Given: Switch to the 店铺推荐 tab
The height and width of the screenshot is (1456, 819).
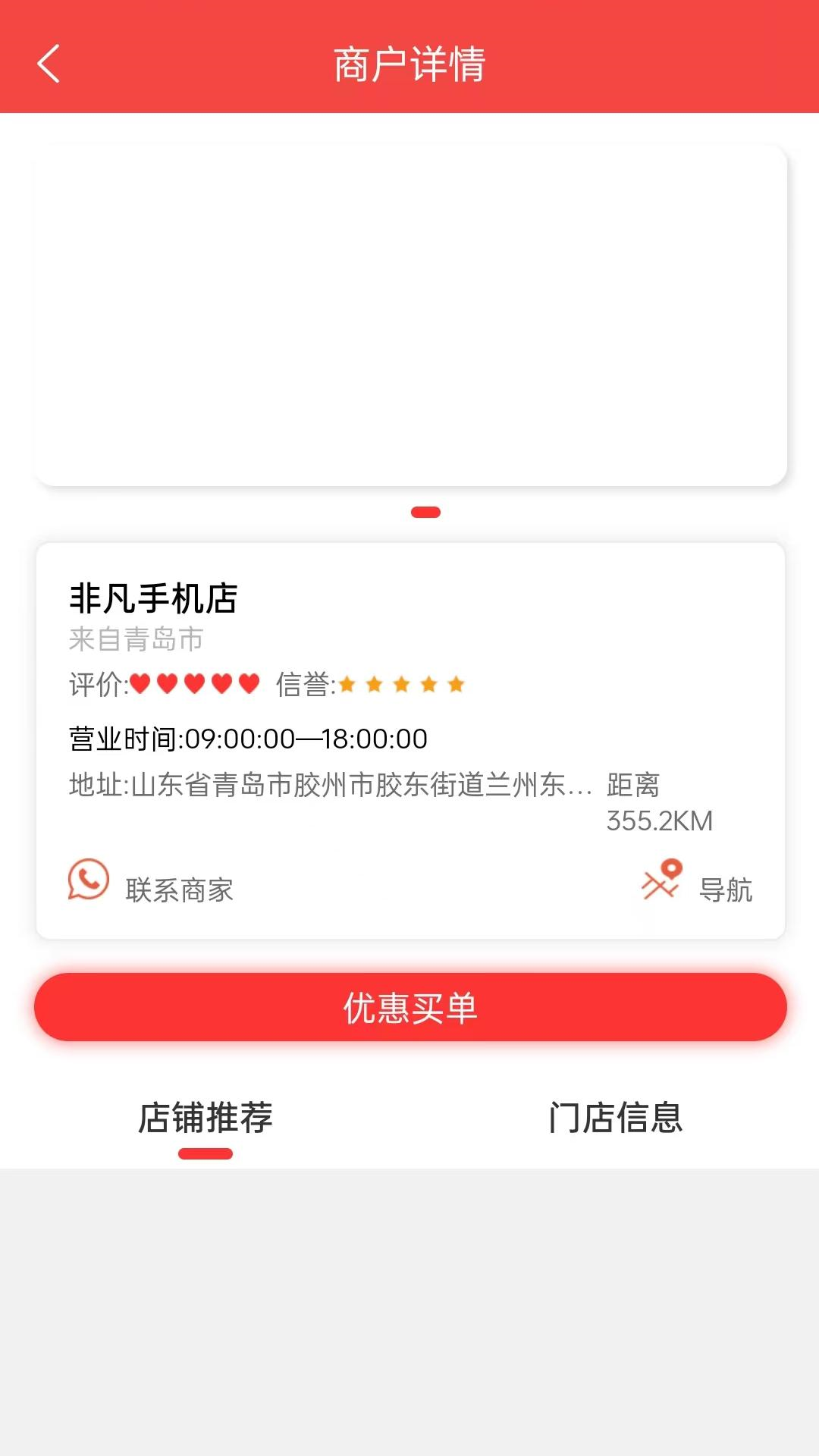Looking at the screenshot, I should pos(205,1118).
